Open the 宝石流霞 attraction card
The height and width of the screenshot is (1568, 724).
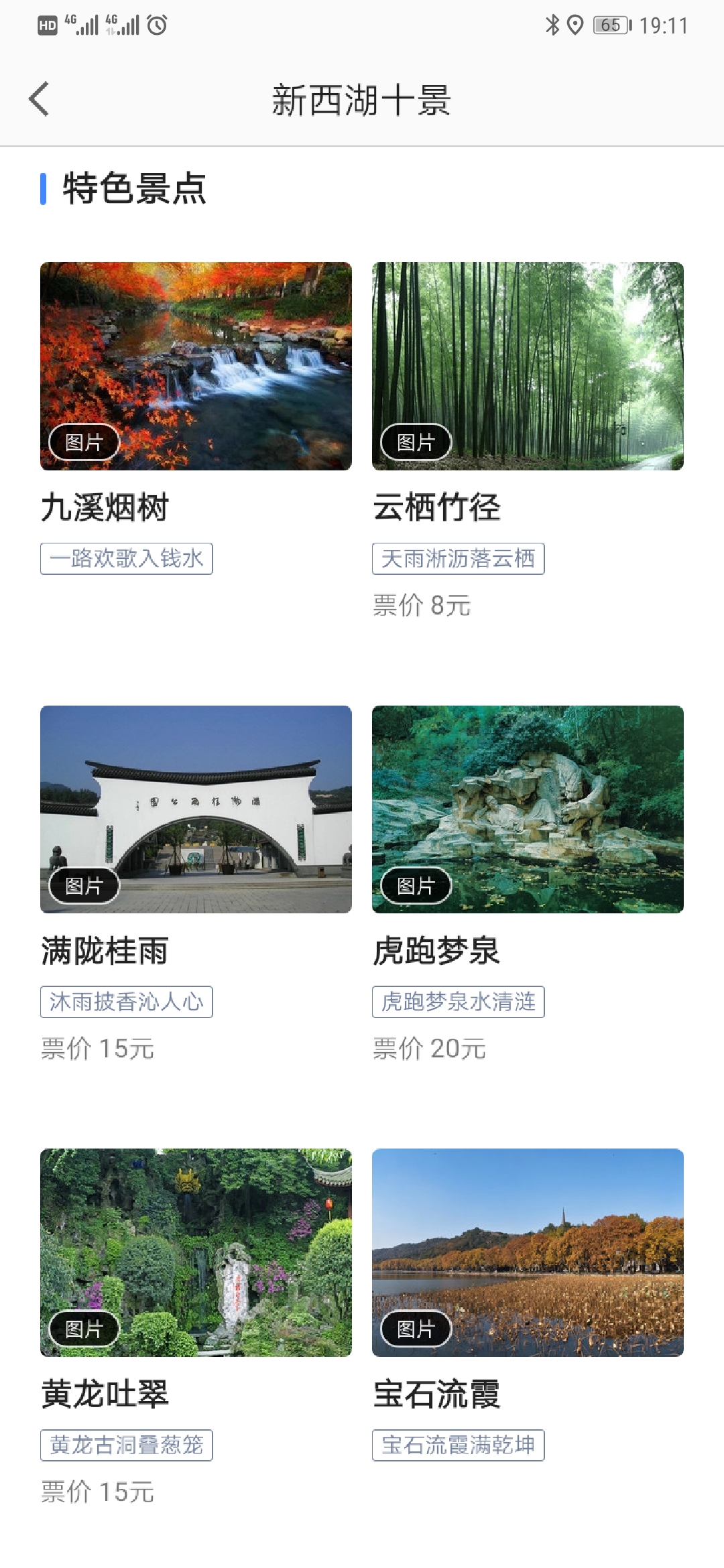pos(528,1252)
